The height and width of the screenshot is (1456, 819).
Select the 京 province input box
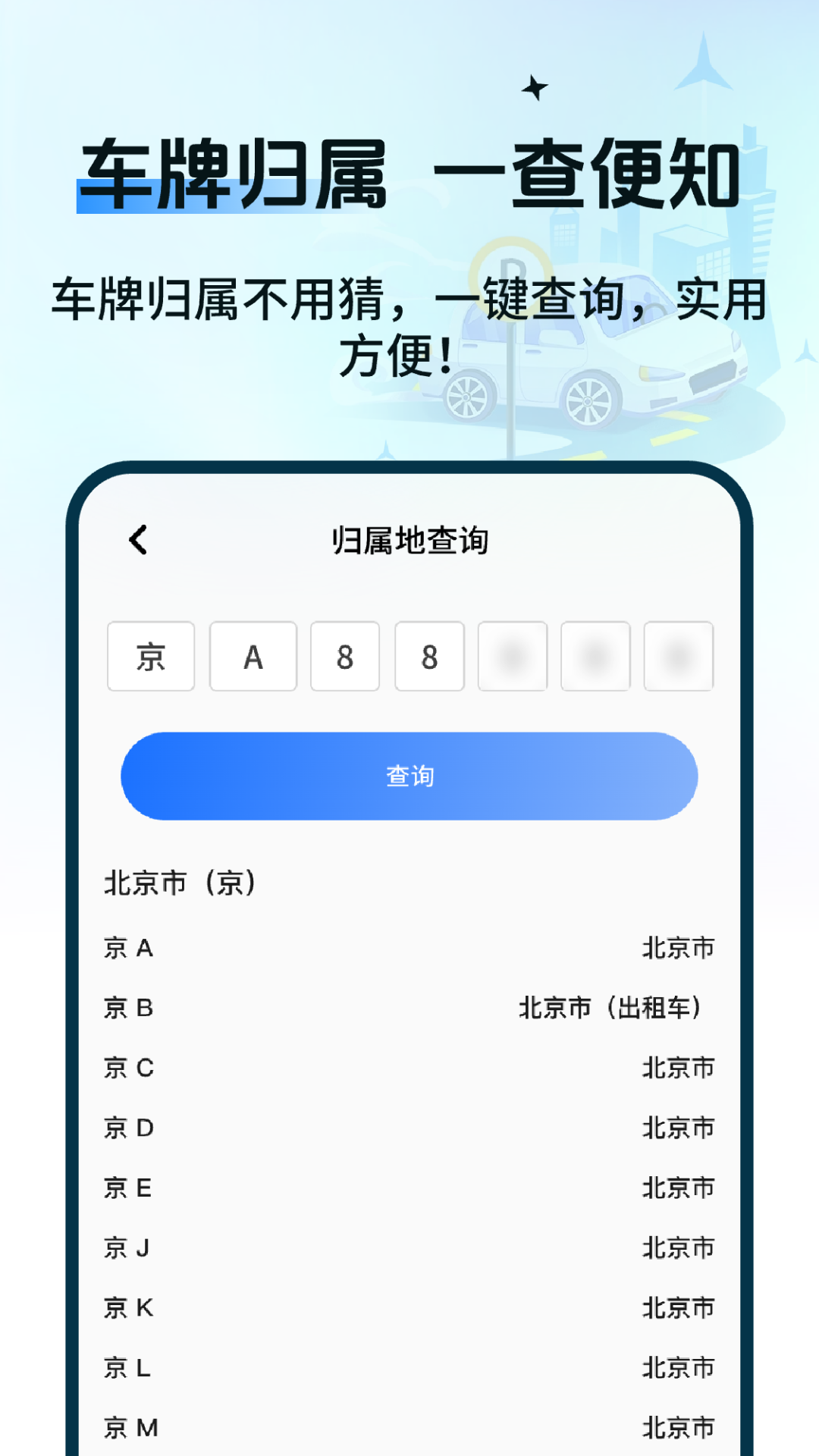(150, 657)
